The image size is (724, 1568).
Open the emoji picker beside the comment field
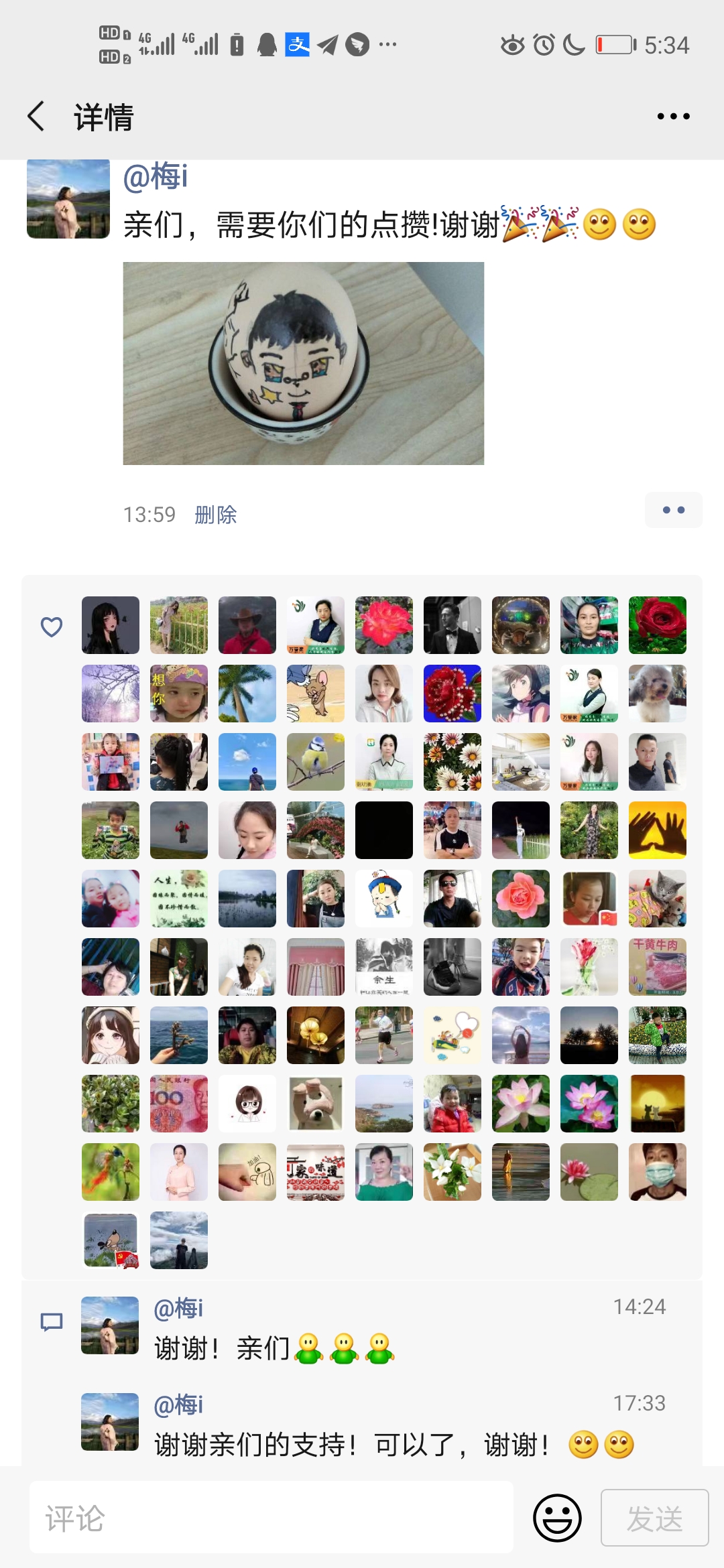(556, 1518)
